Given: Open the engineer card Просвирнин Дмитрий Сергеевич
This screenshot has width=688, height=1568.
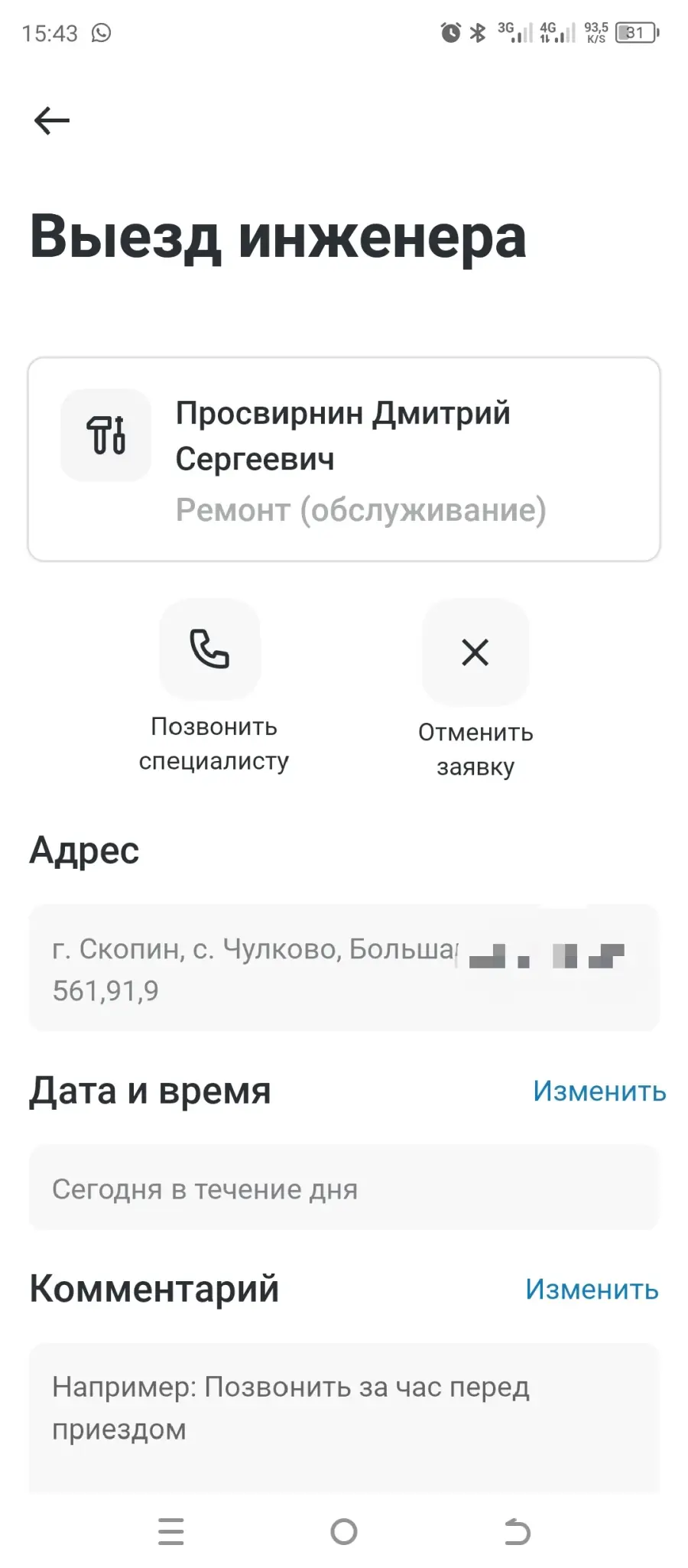Looking at the screenshot, I should coord(344,459).
